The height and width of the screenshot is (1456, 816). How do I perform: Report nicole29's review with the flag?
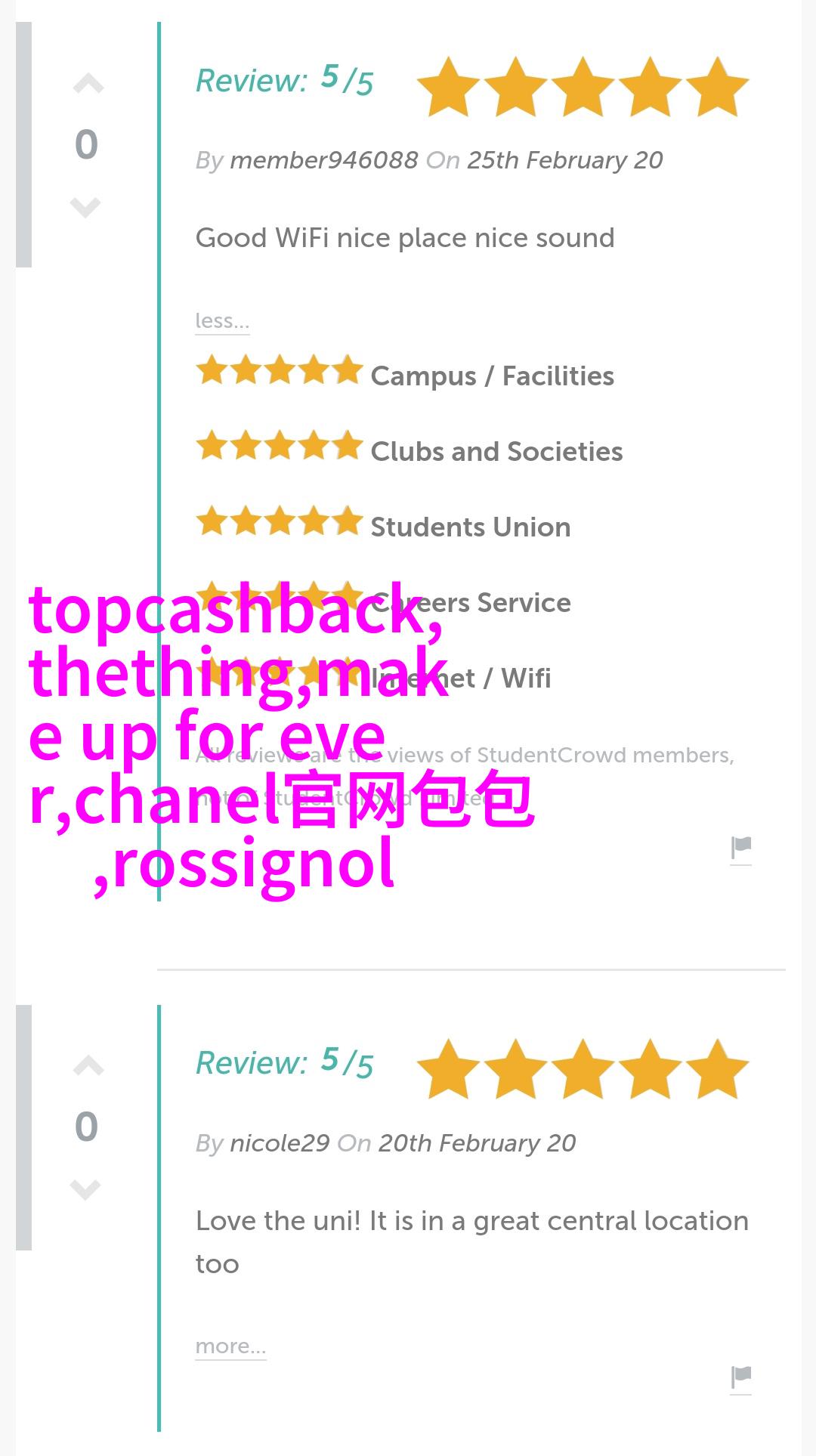tap(741, 1378)
